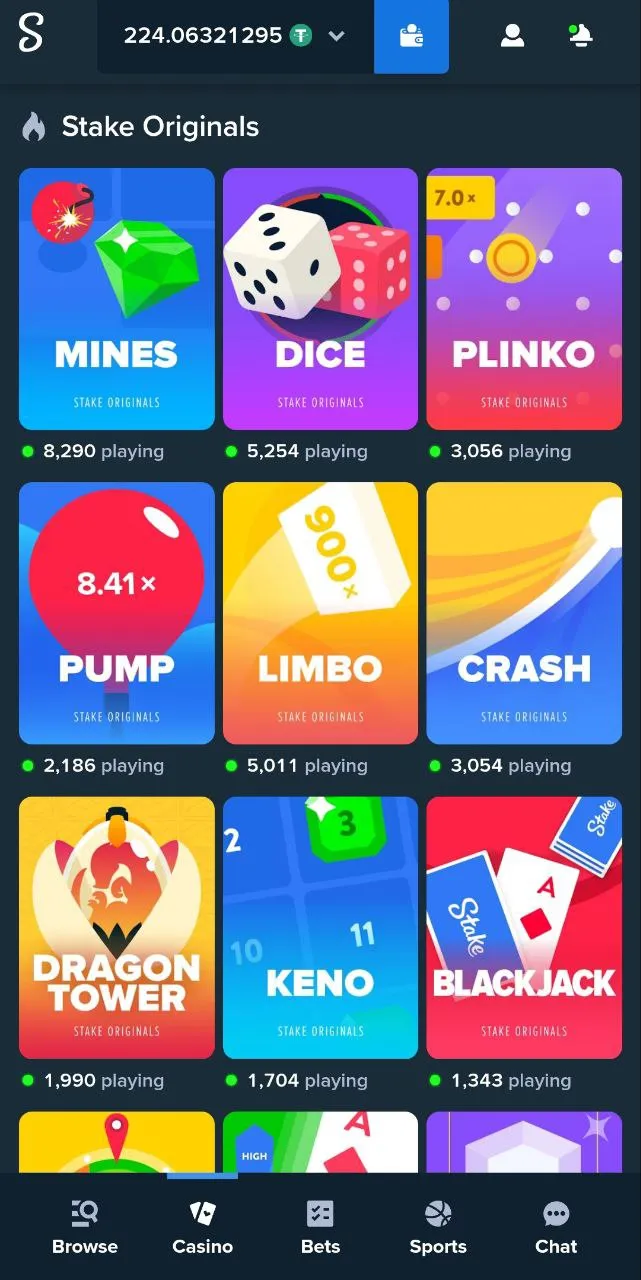The image size is (641, 1280).
Task: Launch the Dice game
Action: click(x=320, y=299)
